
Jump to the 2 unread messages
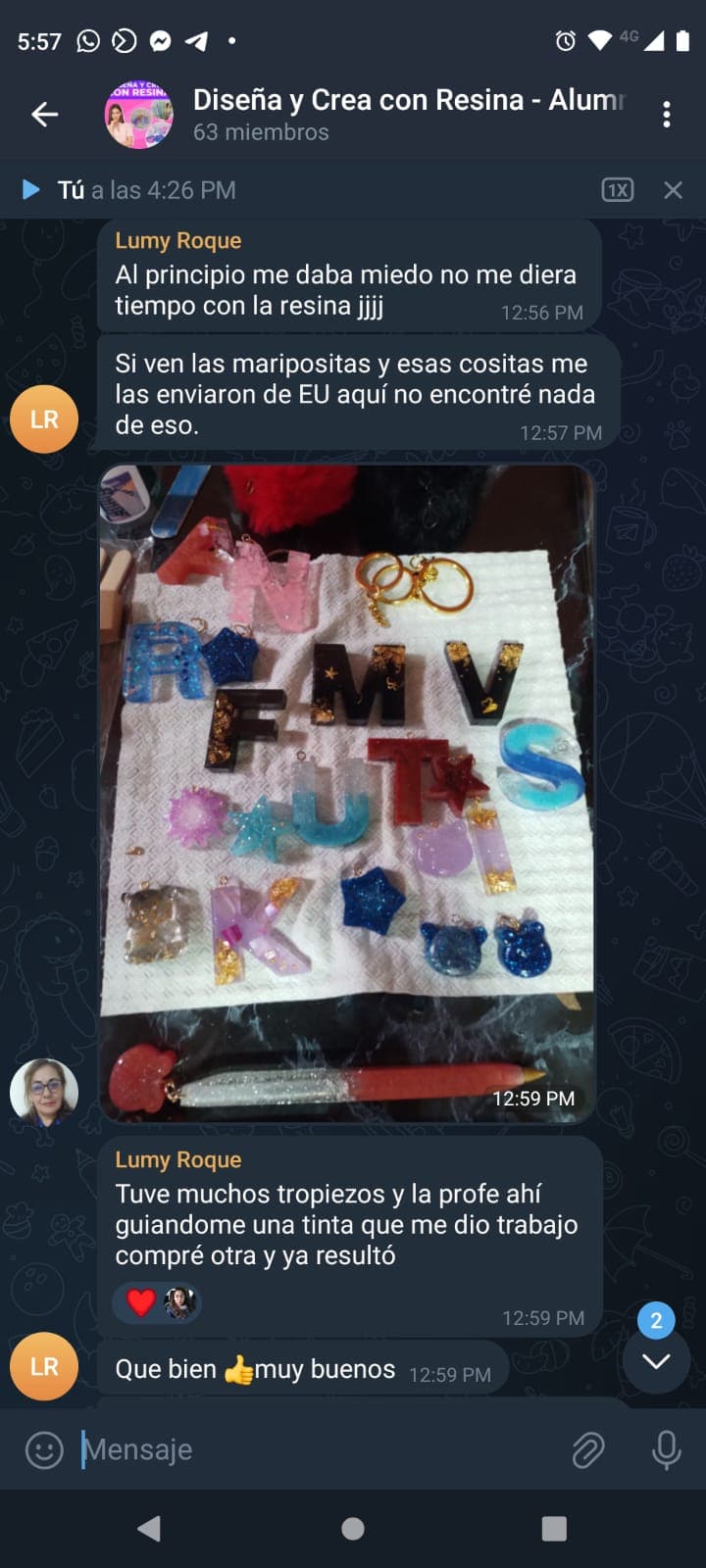click(x=656, y=1359)
